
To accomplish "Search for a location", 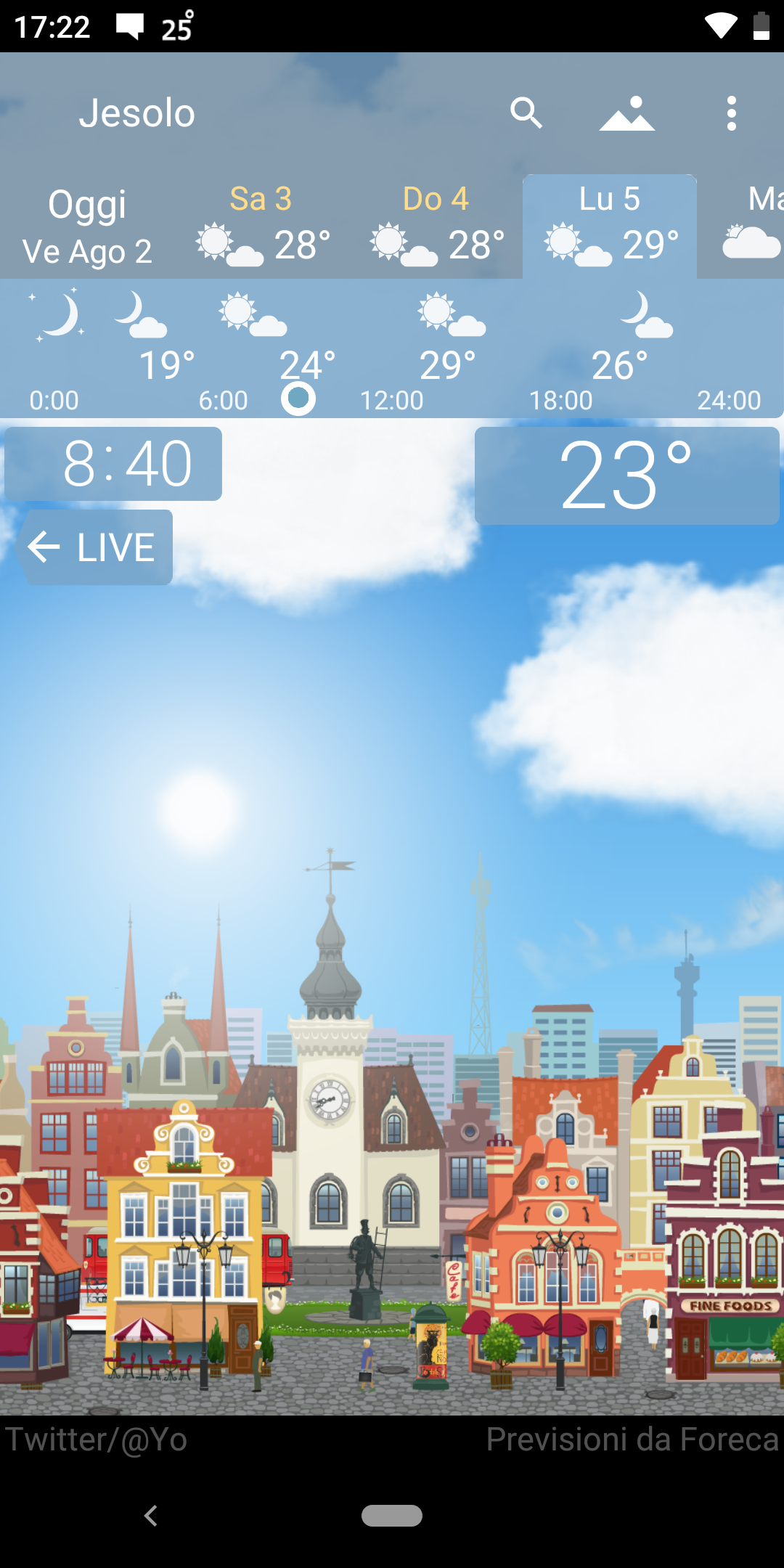I will 526,113.
